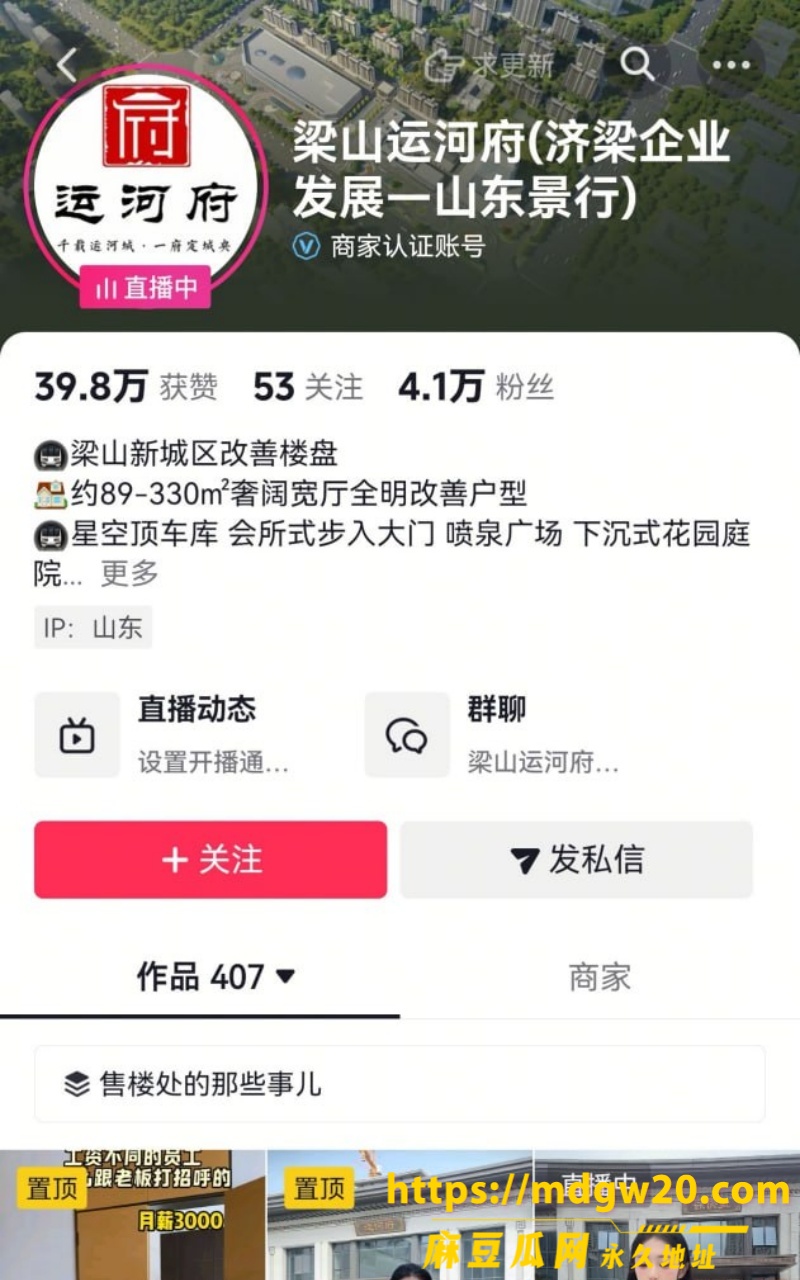Switch to the 商家 tab
800x1280 pixels.
click(600, 977)
